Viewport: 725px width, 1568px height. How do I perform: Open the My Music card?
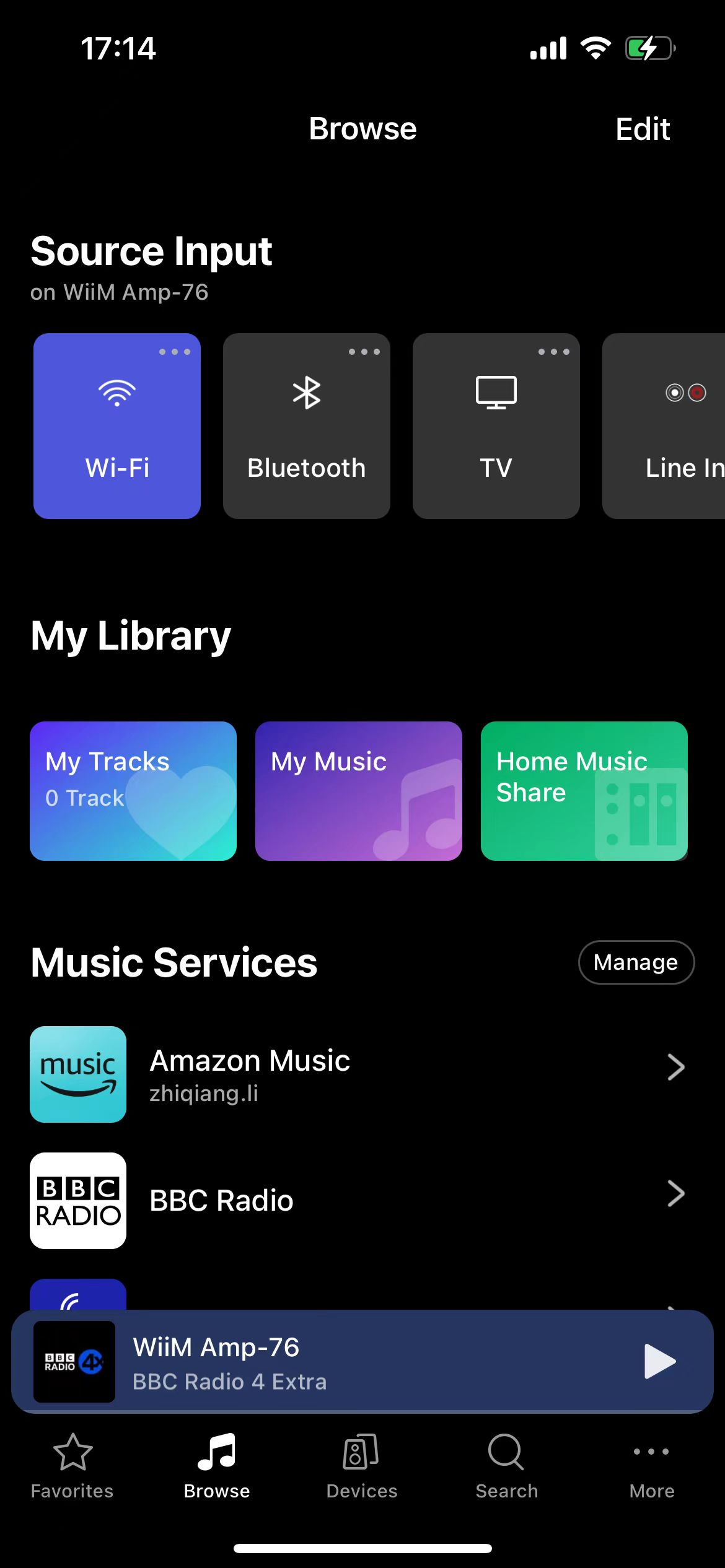358,791
